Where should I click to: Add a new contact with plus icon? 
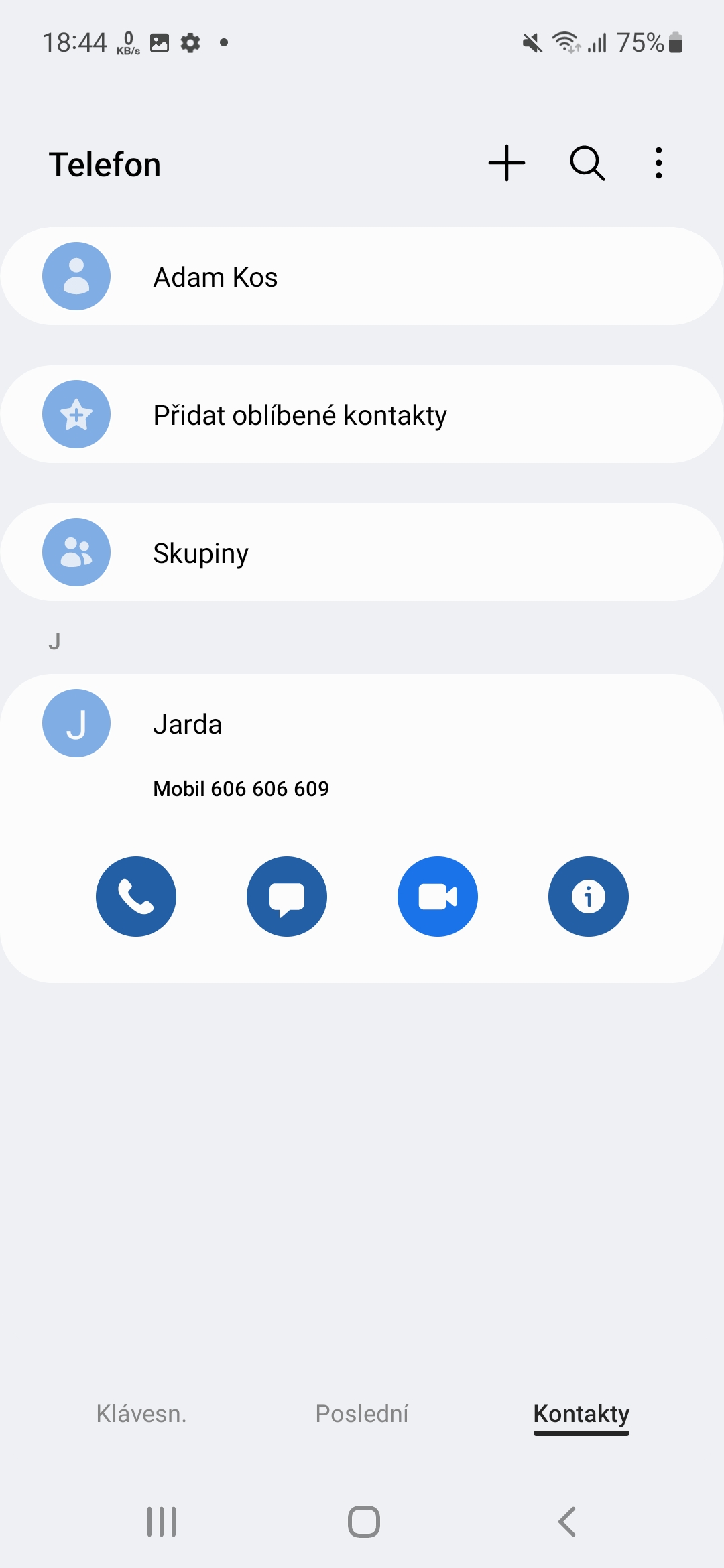point(506,163)
